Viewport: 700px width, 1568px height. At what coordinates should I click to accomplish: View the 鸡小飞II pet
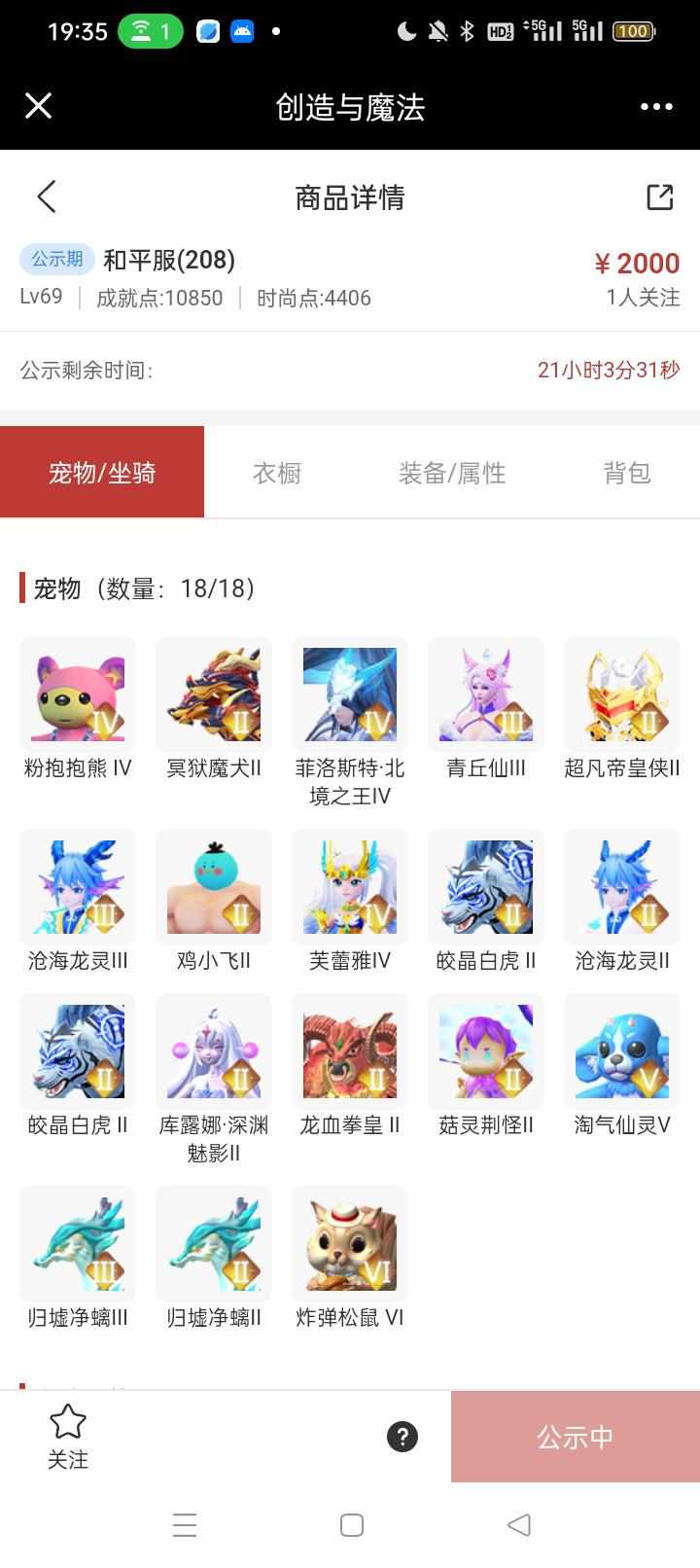tap(214, 887)
